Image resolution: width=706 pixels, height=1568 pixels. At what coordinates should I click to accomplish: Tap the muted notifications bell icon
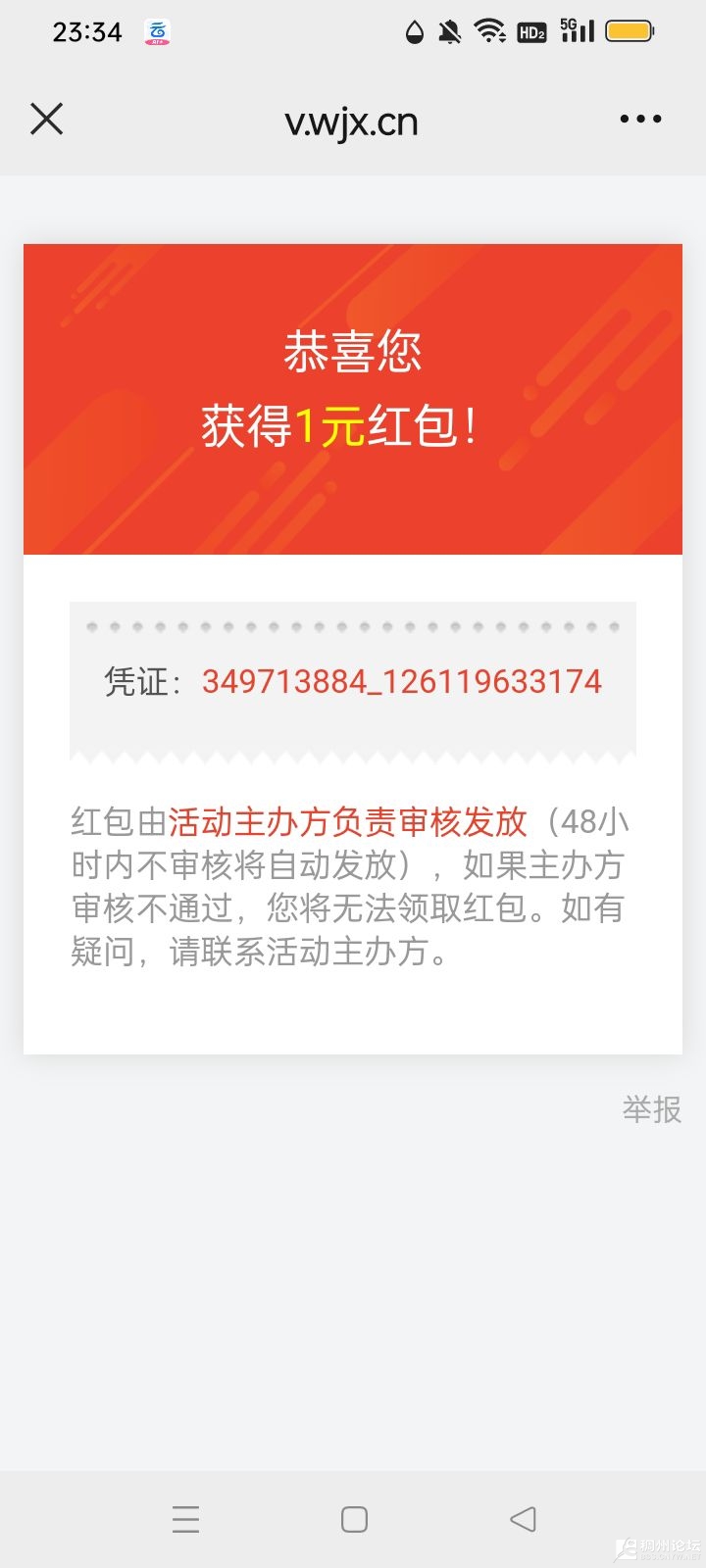[x=448, y=30]
